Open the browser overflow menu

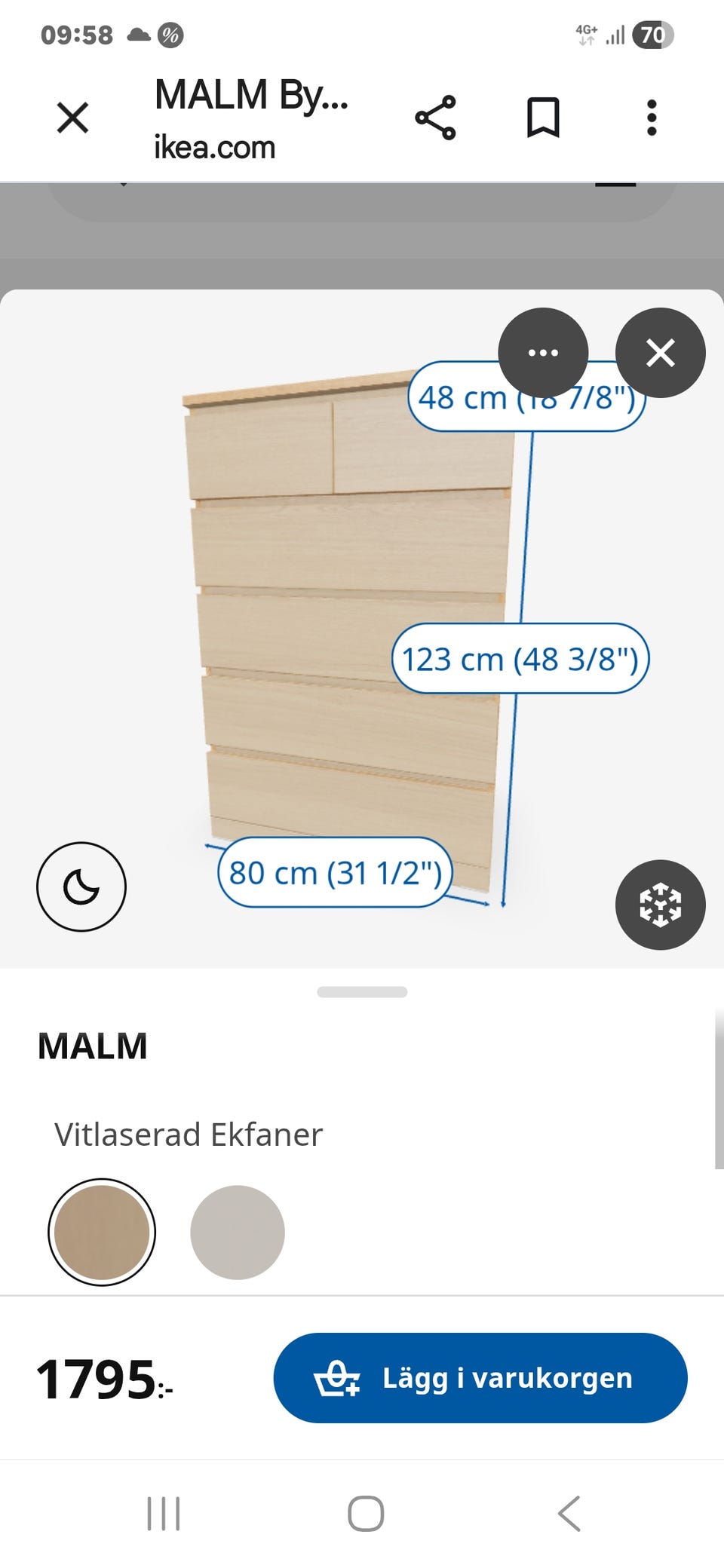click(652, 118)
